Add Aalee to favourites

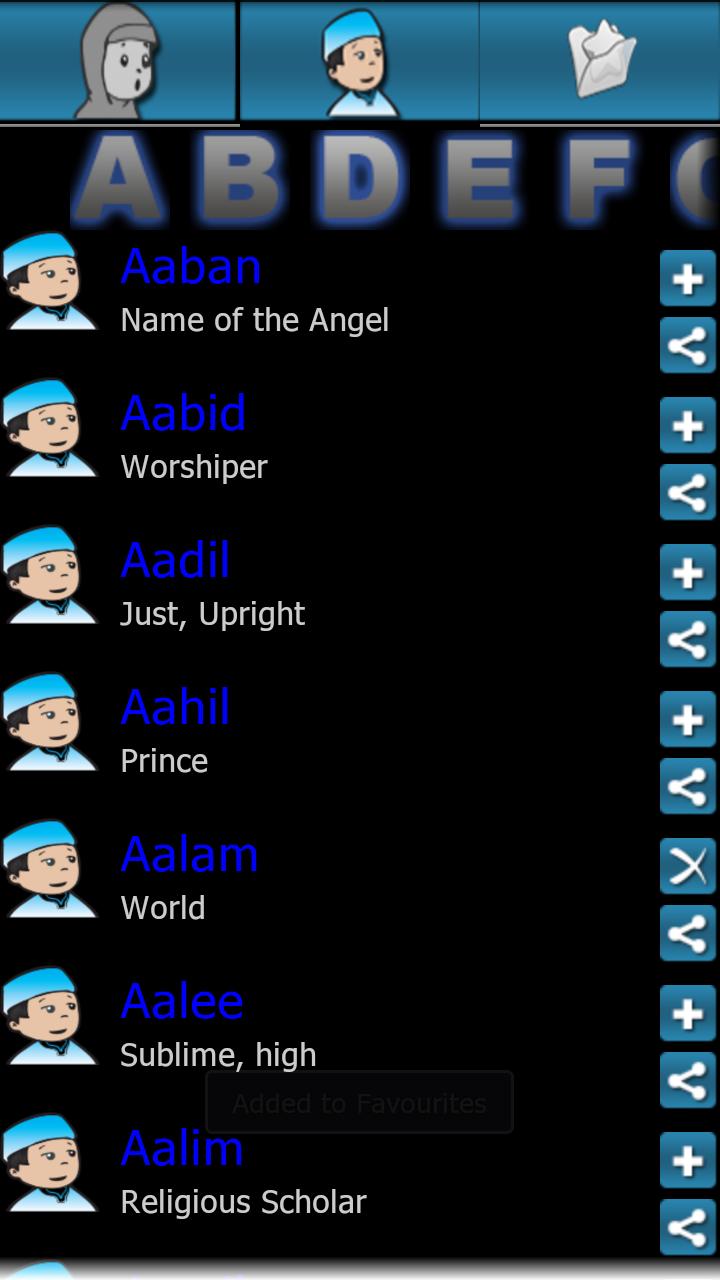tap(687, 1013)
